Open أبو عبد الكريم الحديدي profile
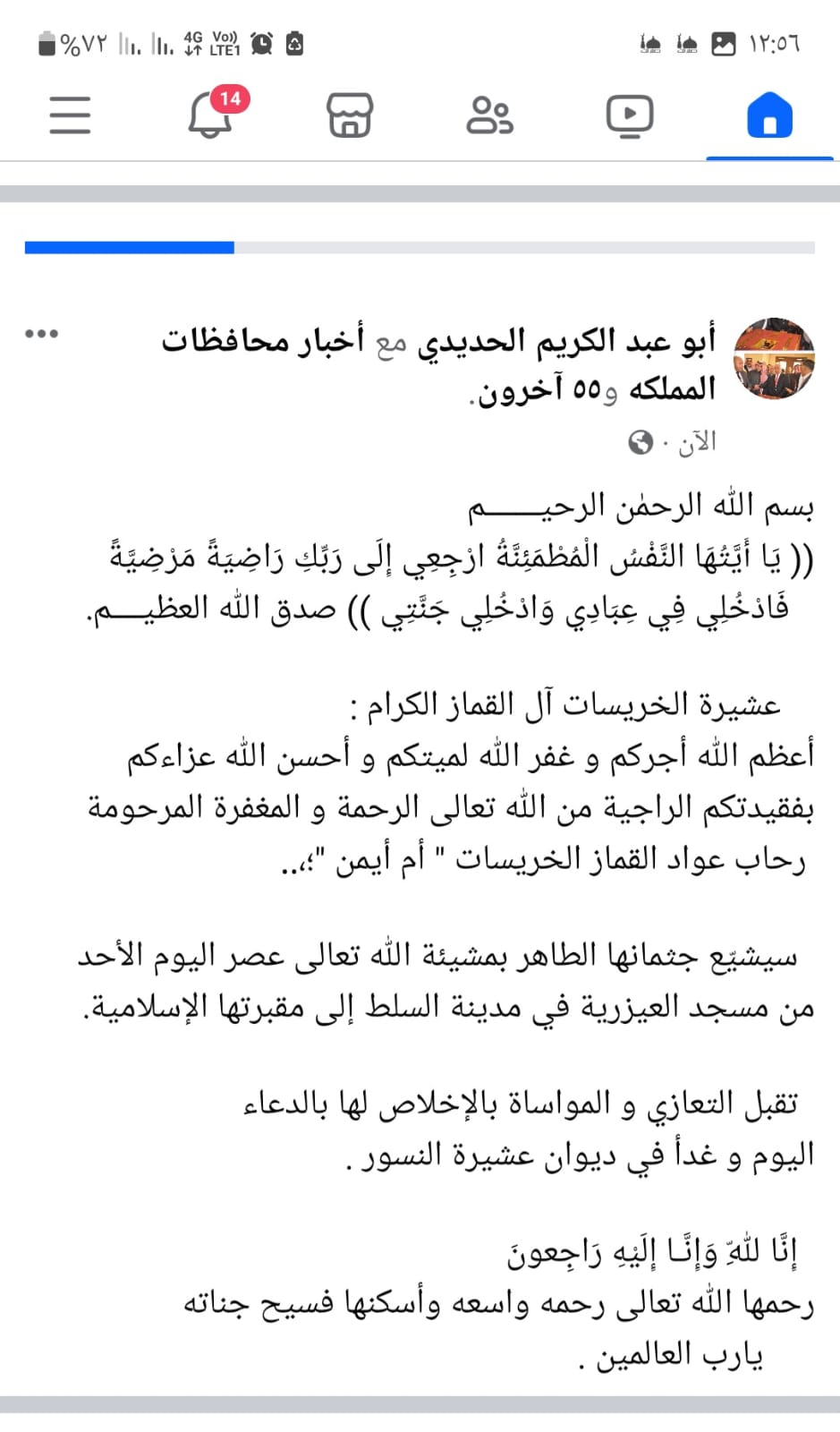This screenshot has height=1432, width=840. [566, 341]
